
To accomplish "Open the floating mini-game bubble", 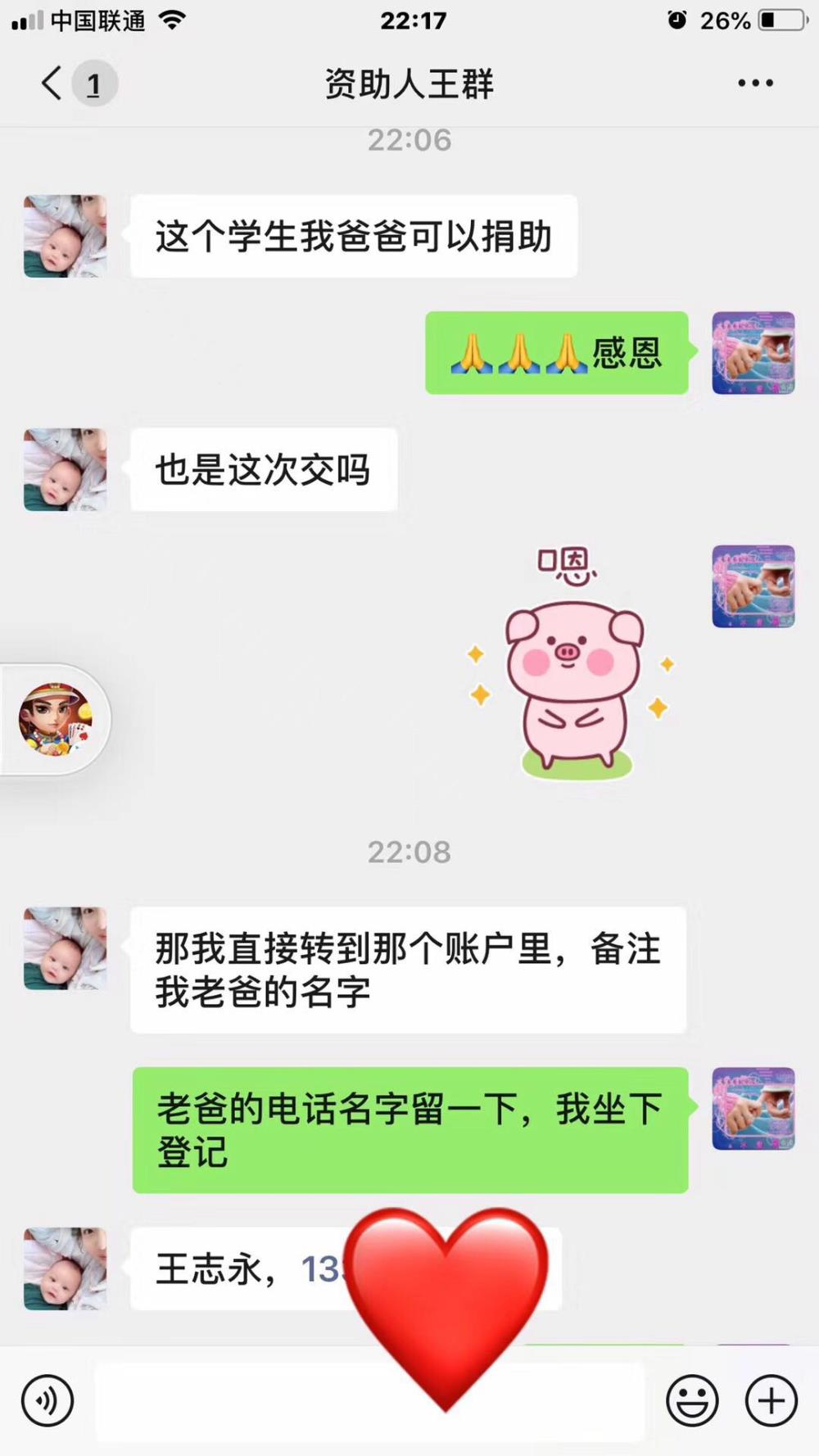I will (56, 720).
